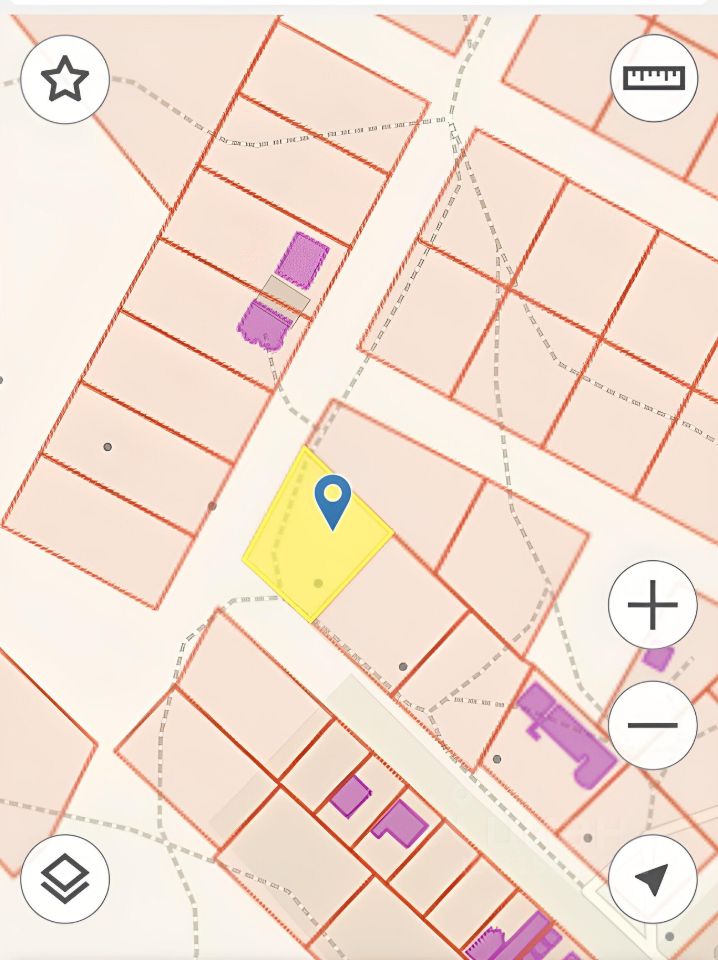
Task: Zoom out with the minus button
Action: pyautogui.click(x=652, y=725)
